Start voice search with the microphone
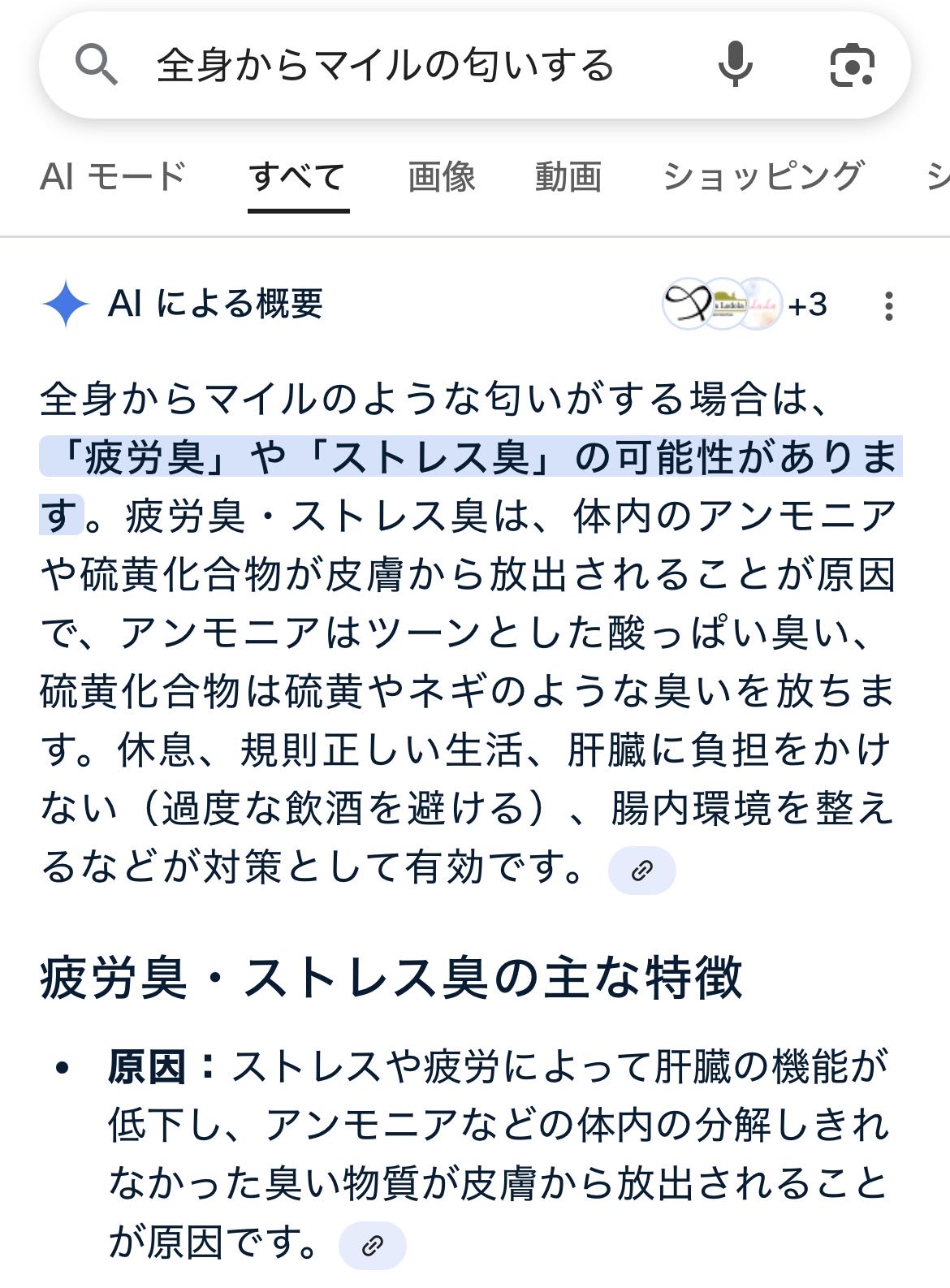The image size is (950, 1288). [734, 65]
